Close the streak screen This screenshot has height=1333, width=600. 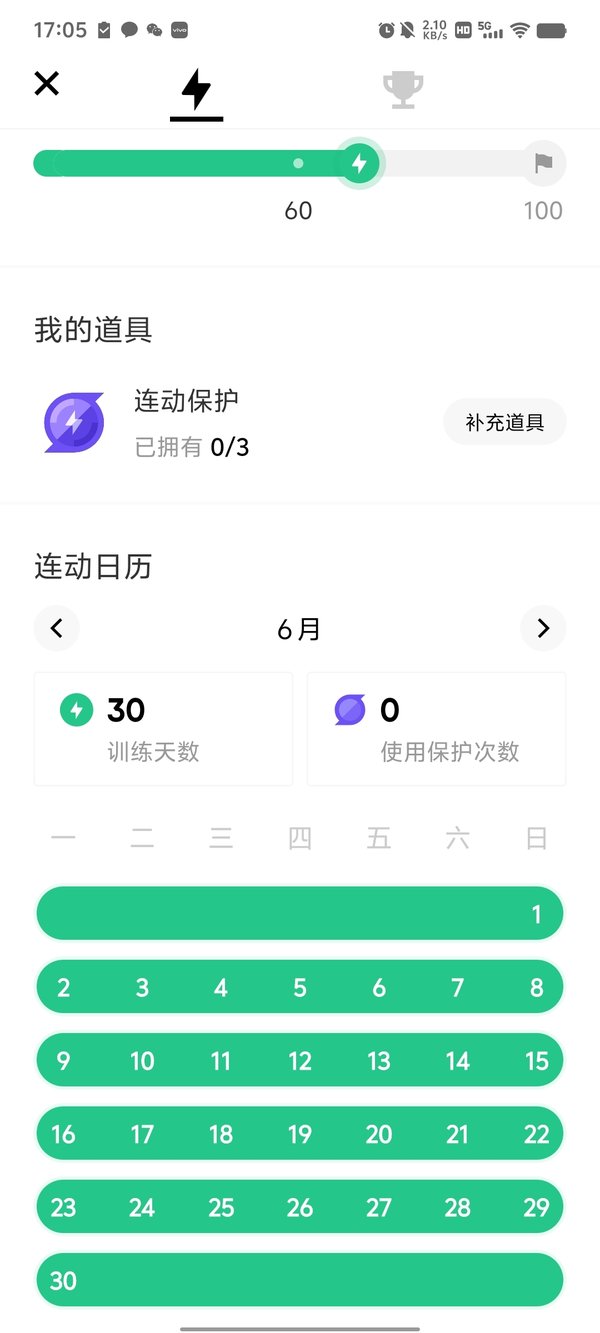(x=47, y=84)
